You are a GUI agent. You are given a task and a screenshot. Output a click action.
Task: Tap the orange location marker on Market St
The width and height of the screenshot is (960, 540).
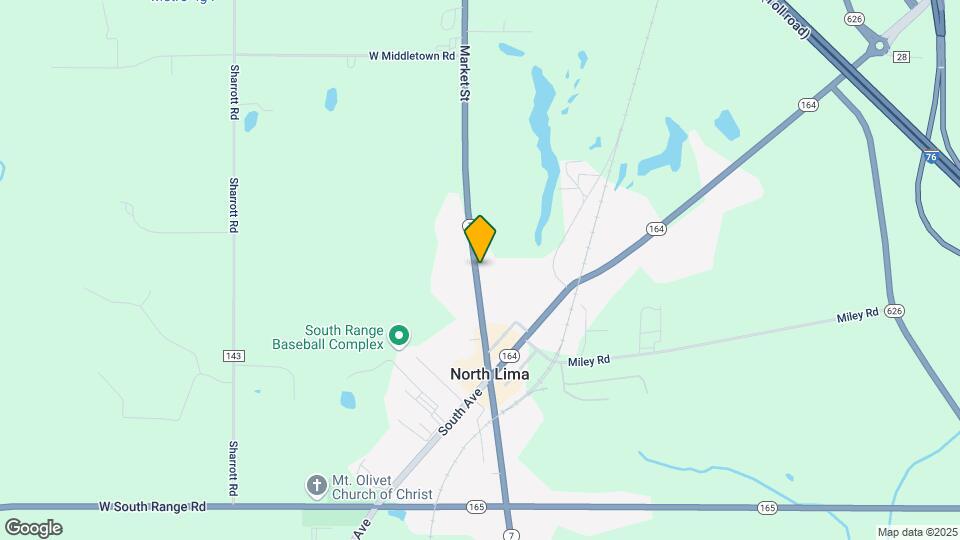(481, 239)
